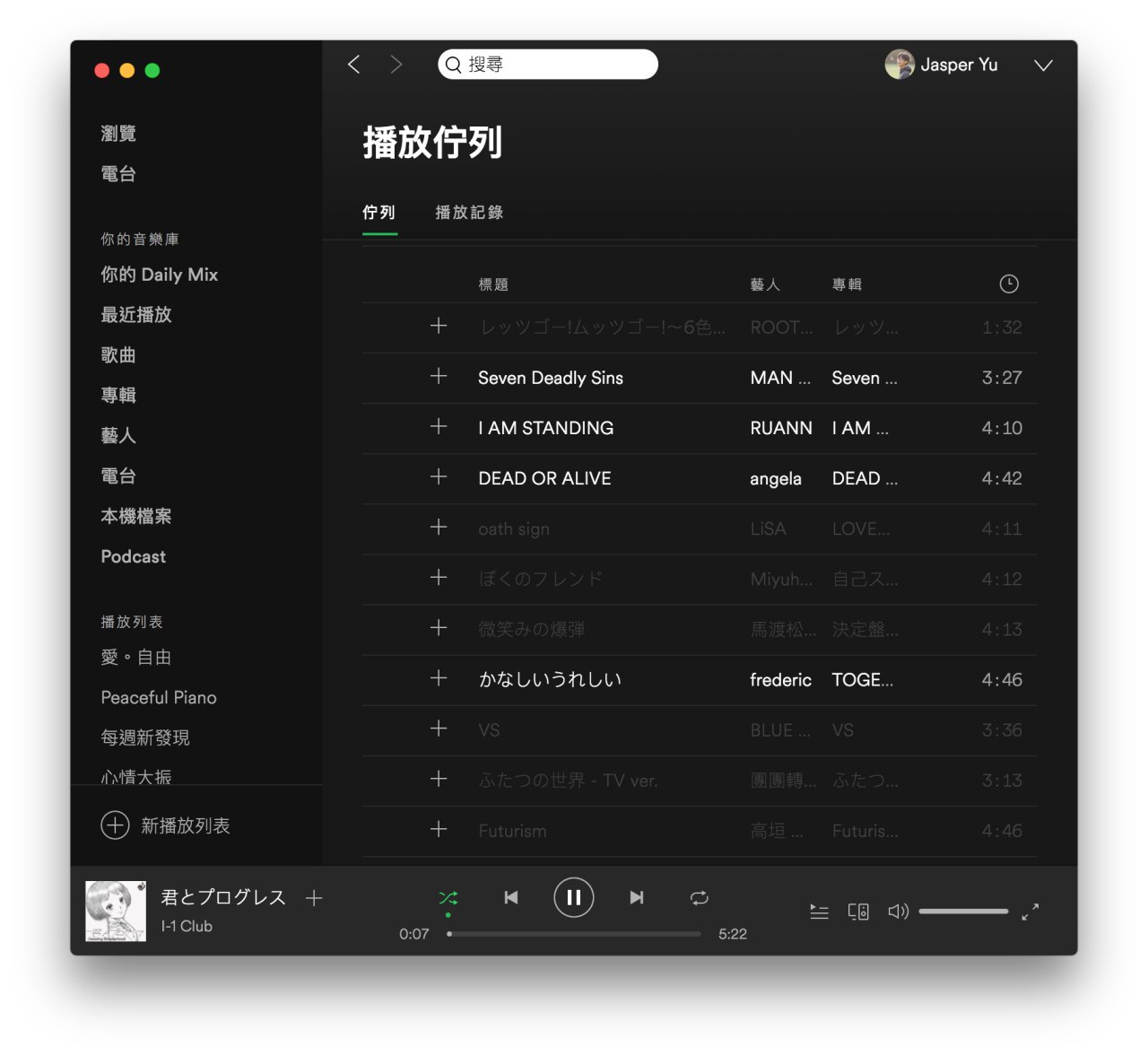This screenshot has height=1056, width=1148.
Task: Open the Peaceful Piano playlist
Action: [159, 697]
